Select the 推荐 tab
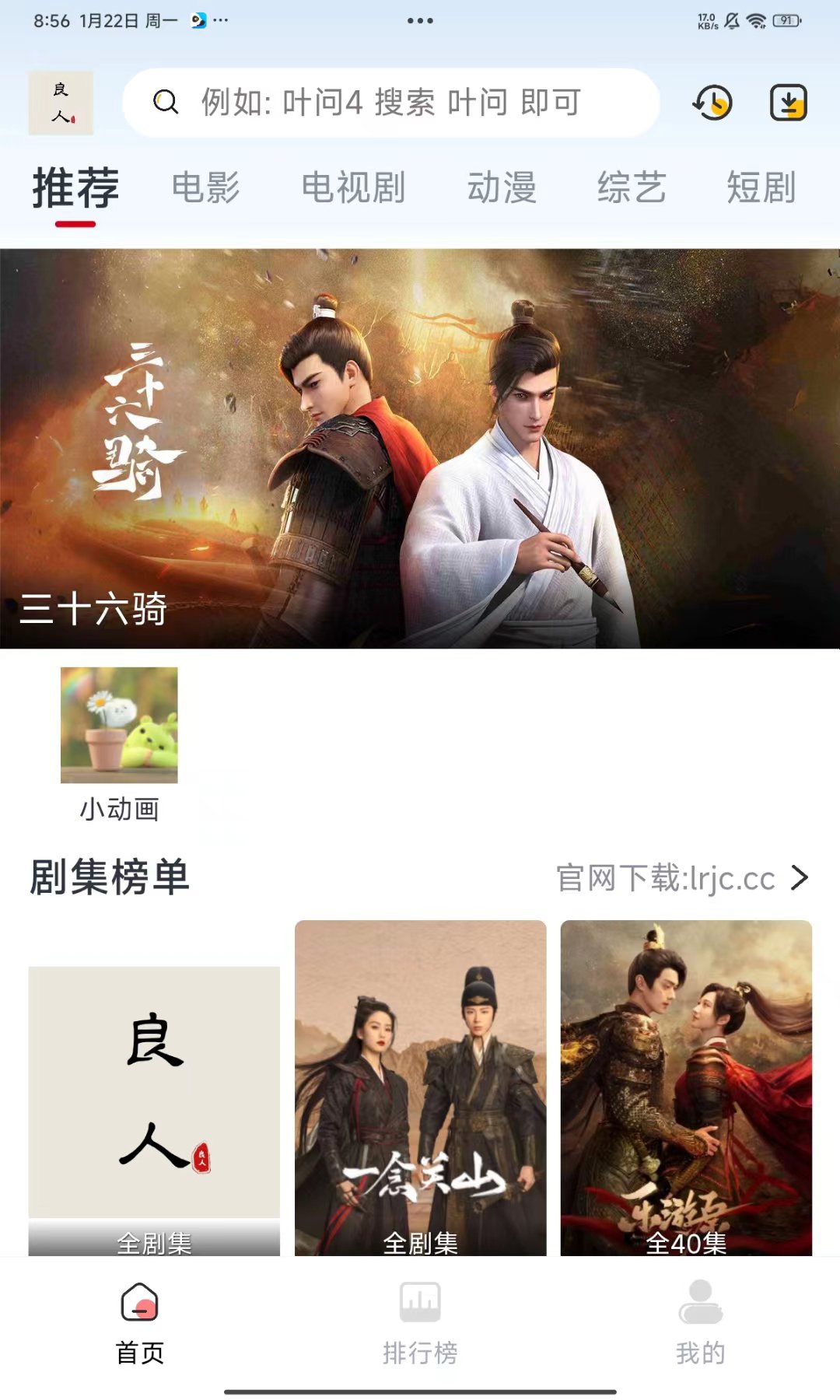The image size is (840, 1400). [75, 188]
